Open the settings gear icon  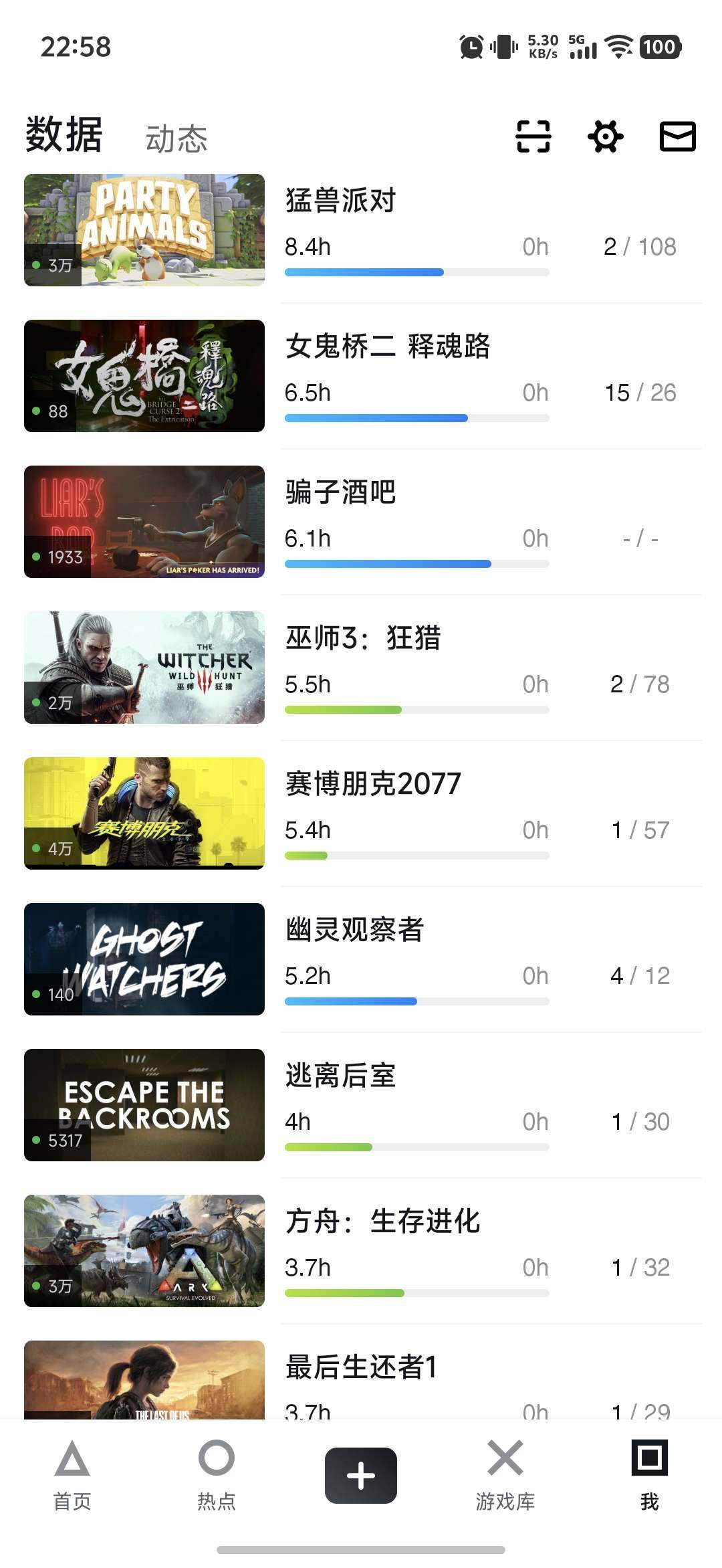pyautogui.click(x=606, y=136)
